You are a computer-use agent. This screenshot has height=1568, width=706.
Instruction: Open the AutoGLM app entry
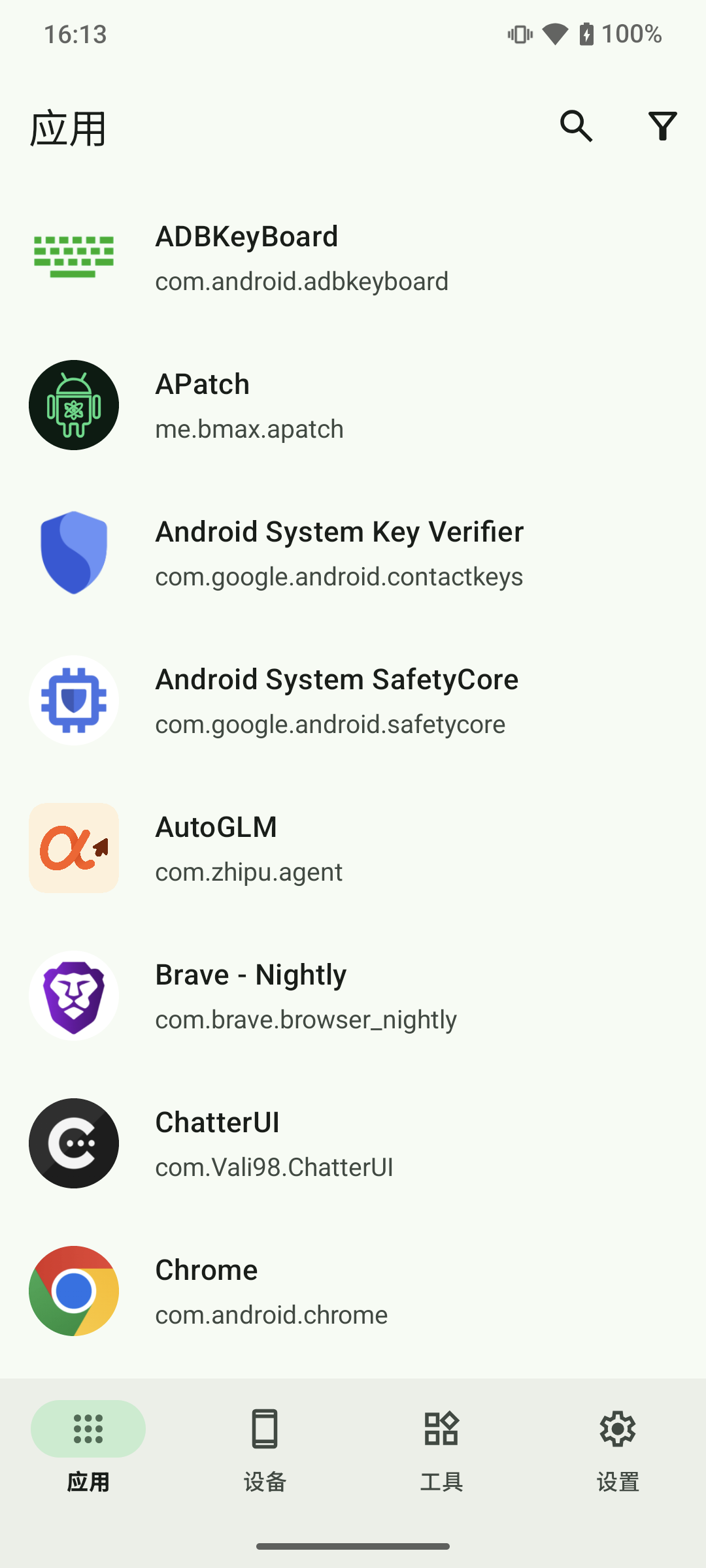(353, 849)
